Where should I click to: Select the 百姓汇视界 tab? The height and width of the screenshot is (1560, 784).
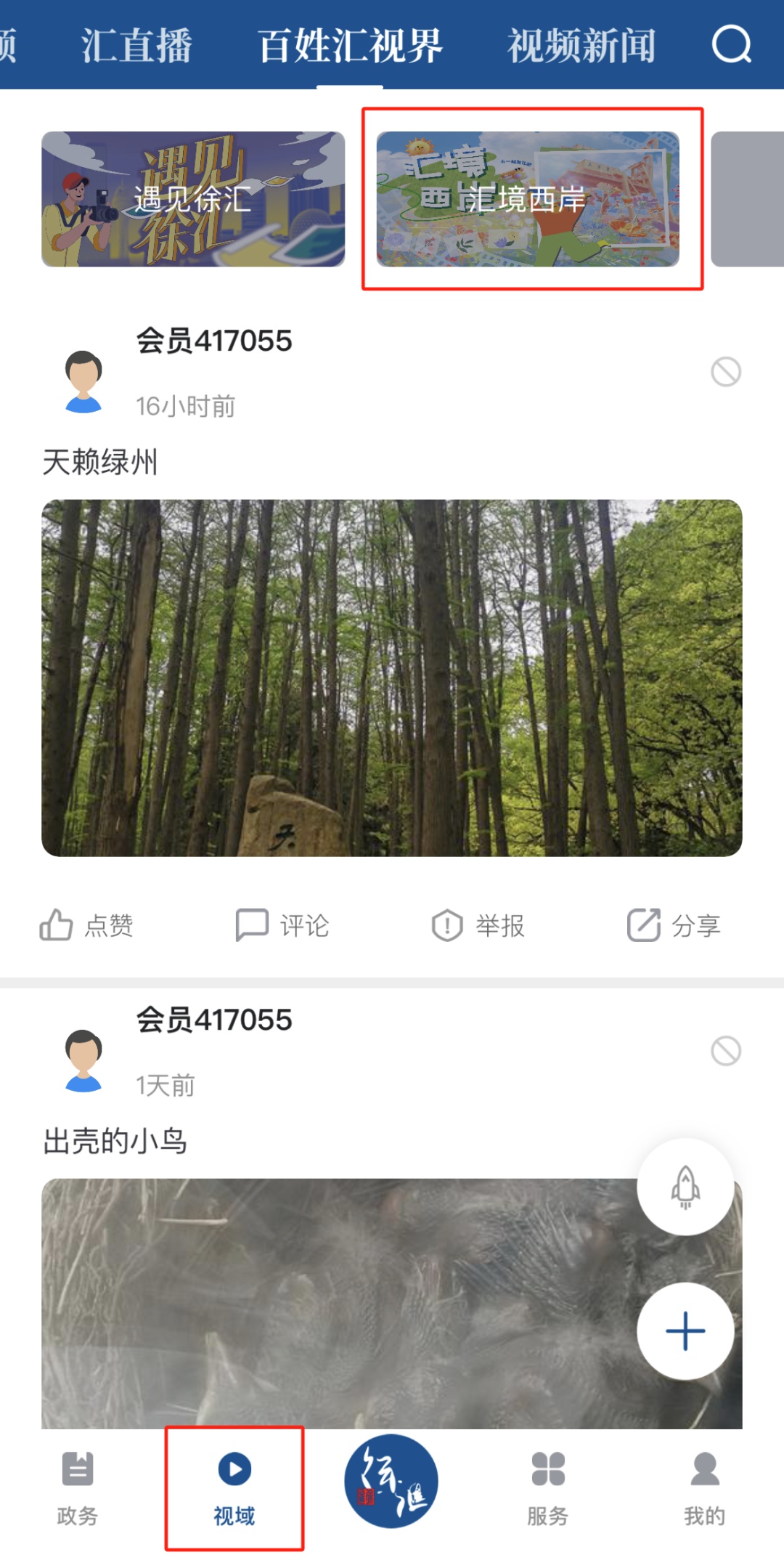pyautogui.click(x=350, y=46)
